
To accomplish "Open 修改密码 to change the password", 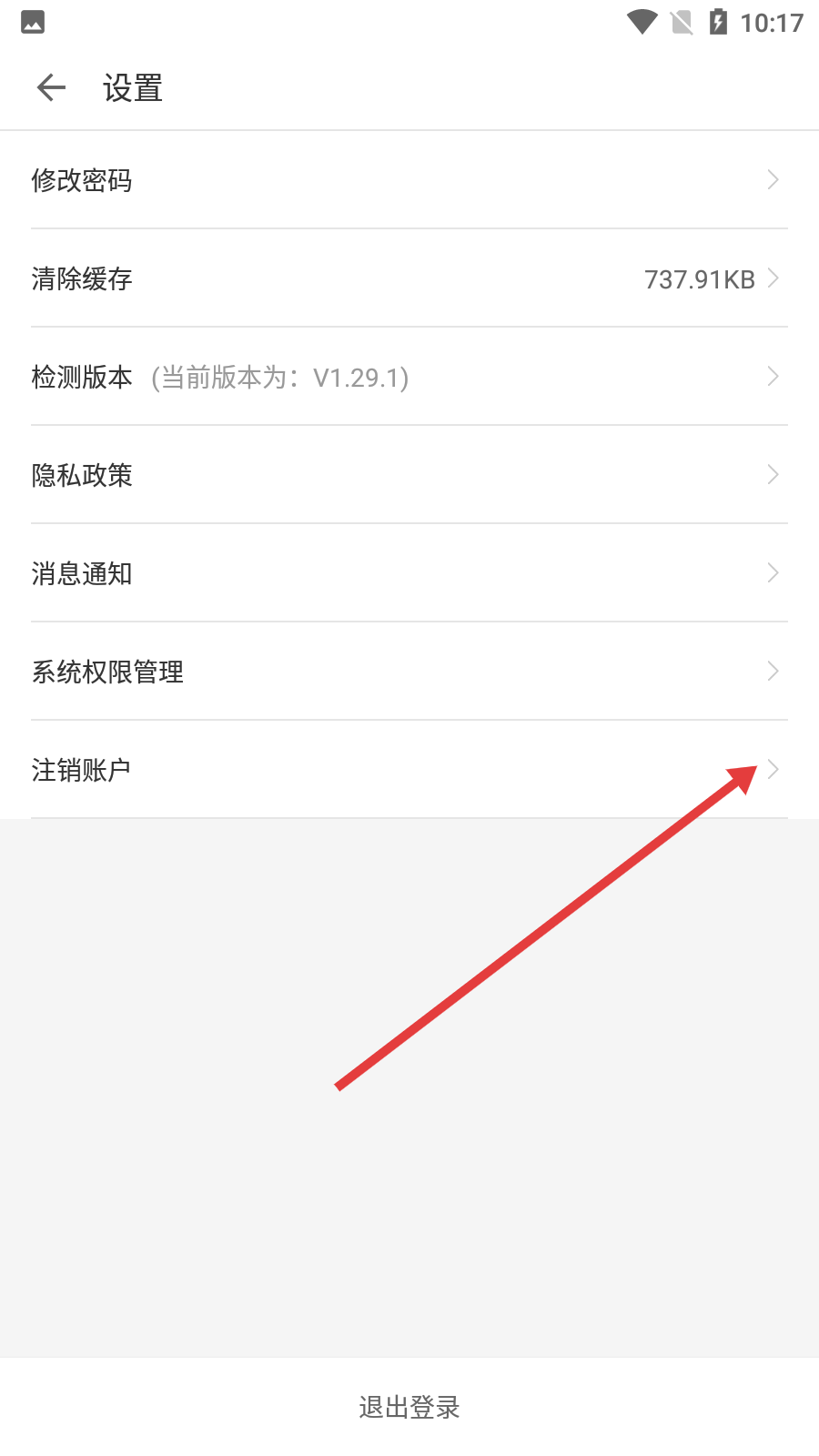I will point(409,180).
